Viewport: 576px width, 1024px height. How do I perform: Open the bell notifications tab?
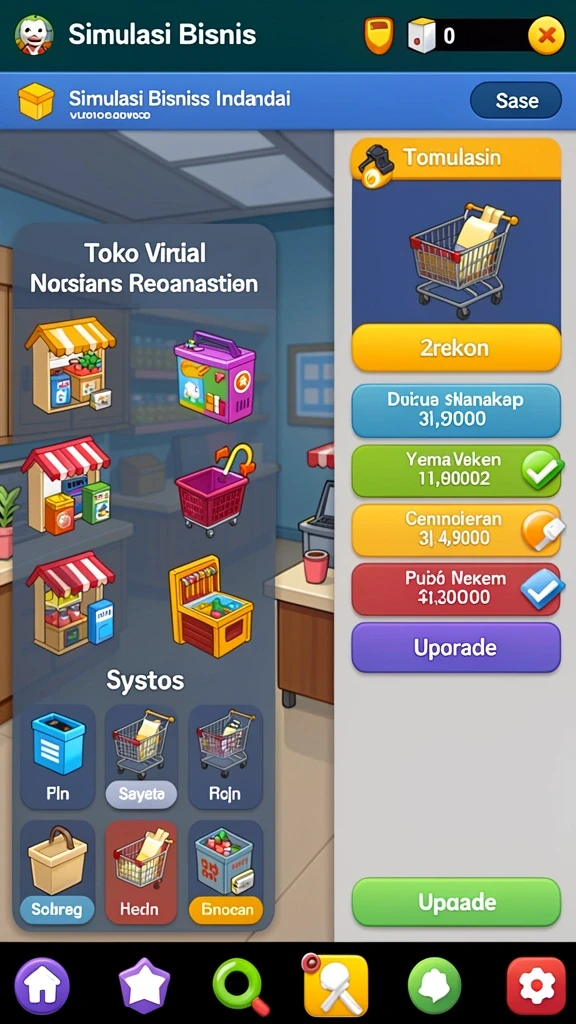(434, 985)
